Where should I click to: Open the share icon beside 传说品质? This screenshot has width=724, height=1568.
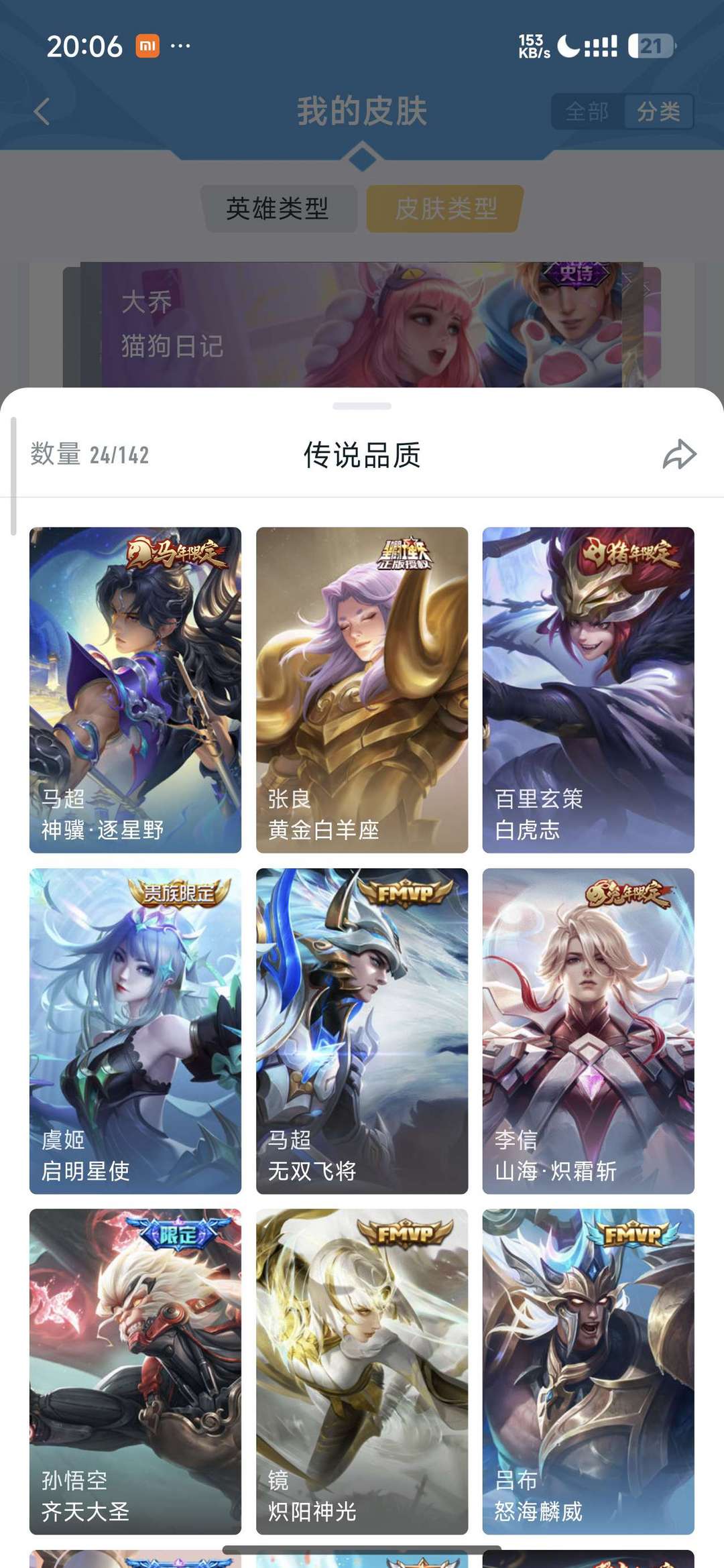(x=679, y=455)
